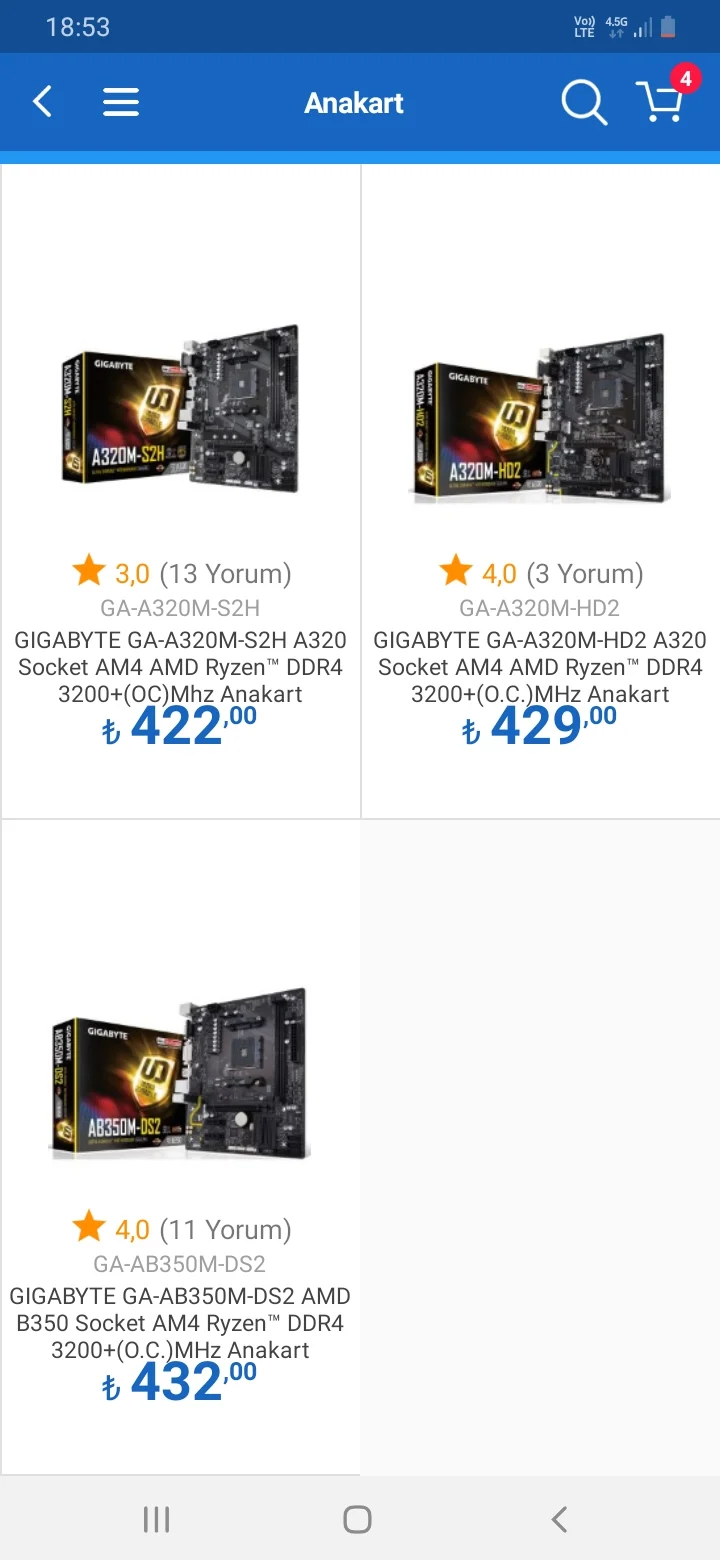Open the shopping cart
Image resolution: width=720 pixels, height=1560 pixels.
point(661,102)
